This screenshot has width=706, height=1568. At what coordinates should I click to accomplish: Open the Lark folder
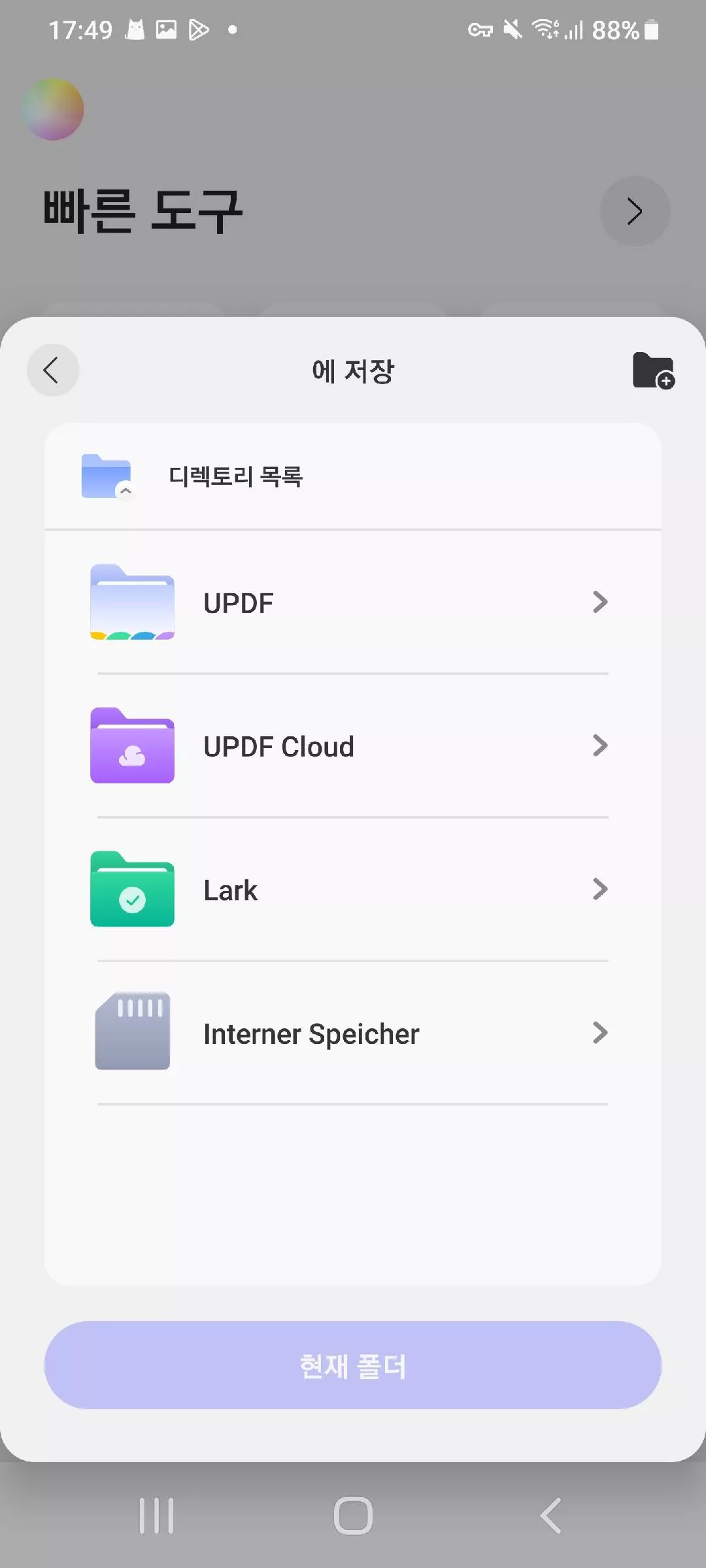point(352,890)
